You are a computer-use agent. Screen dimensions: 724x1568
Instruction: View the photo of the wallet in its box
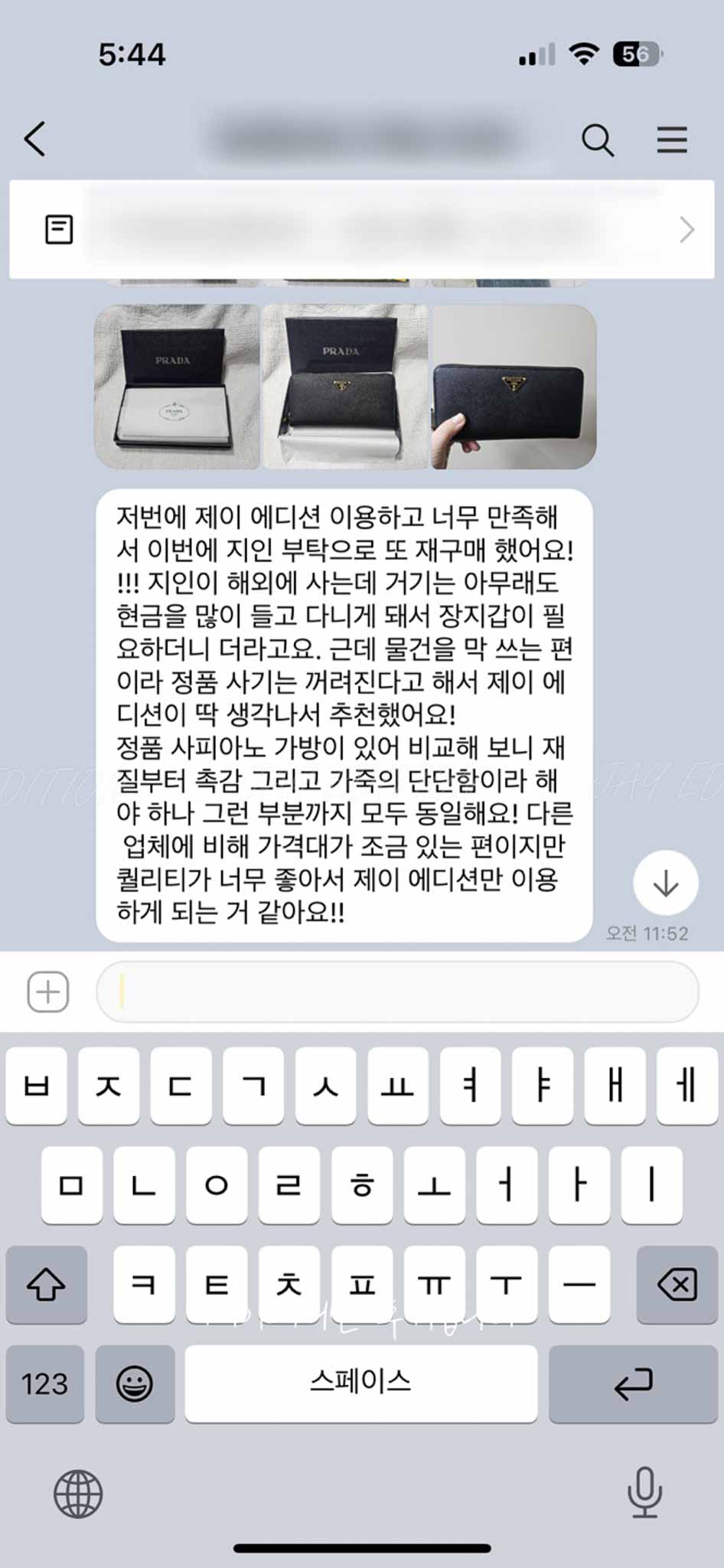[345, 387]
